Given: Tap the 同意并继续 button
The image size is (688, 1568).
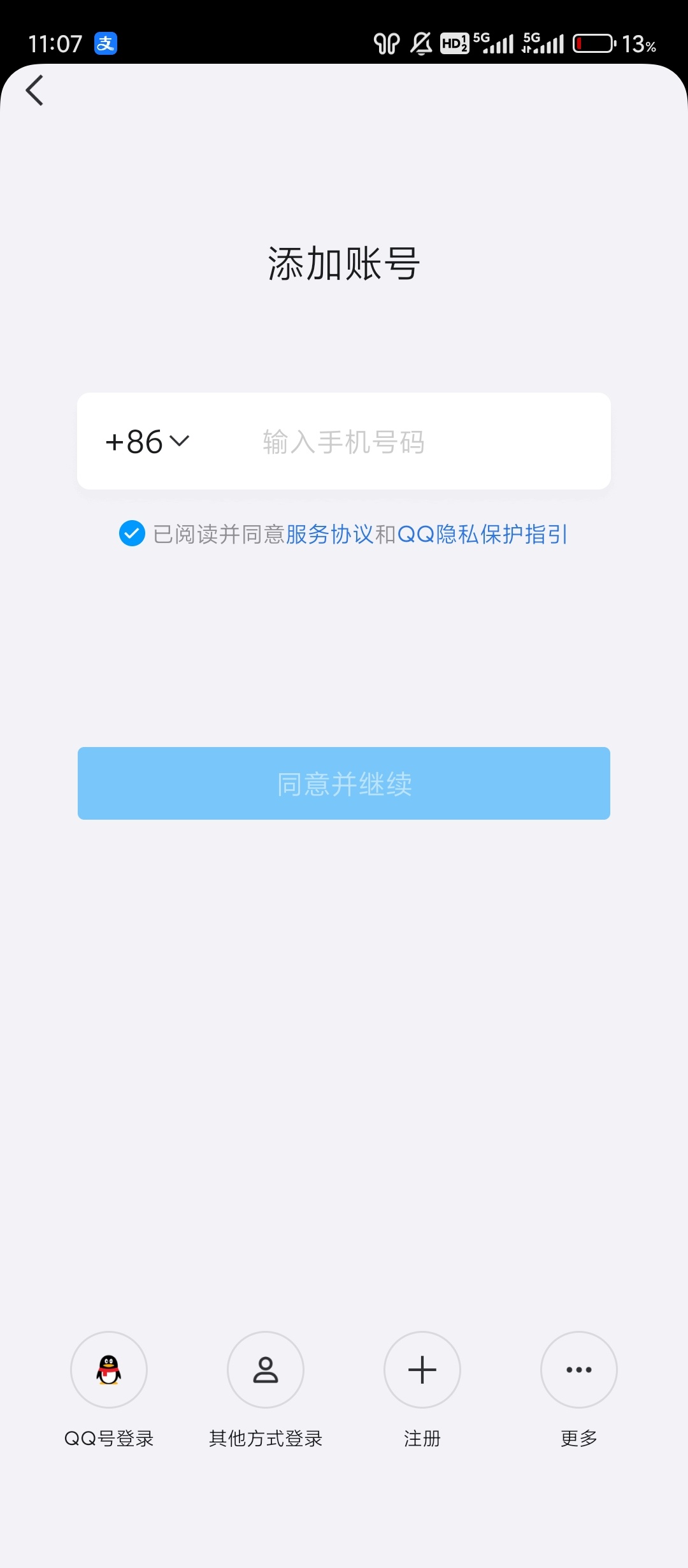Looking at the screenshot, I should [x=344, y=783].
